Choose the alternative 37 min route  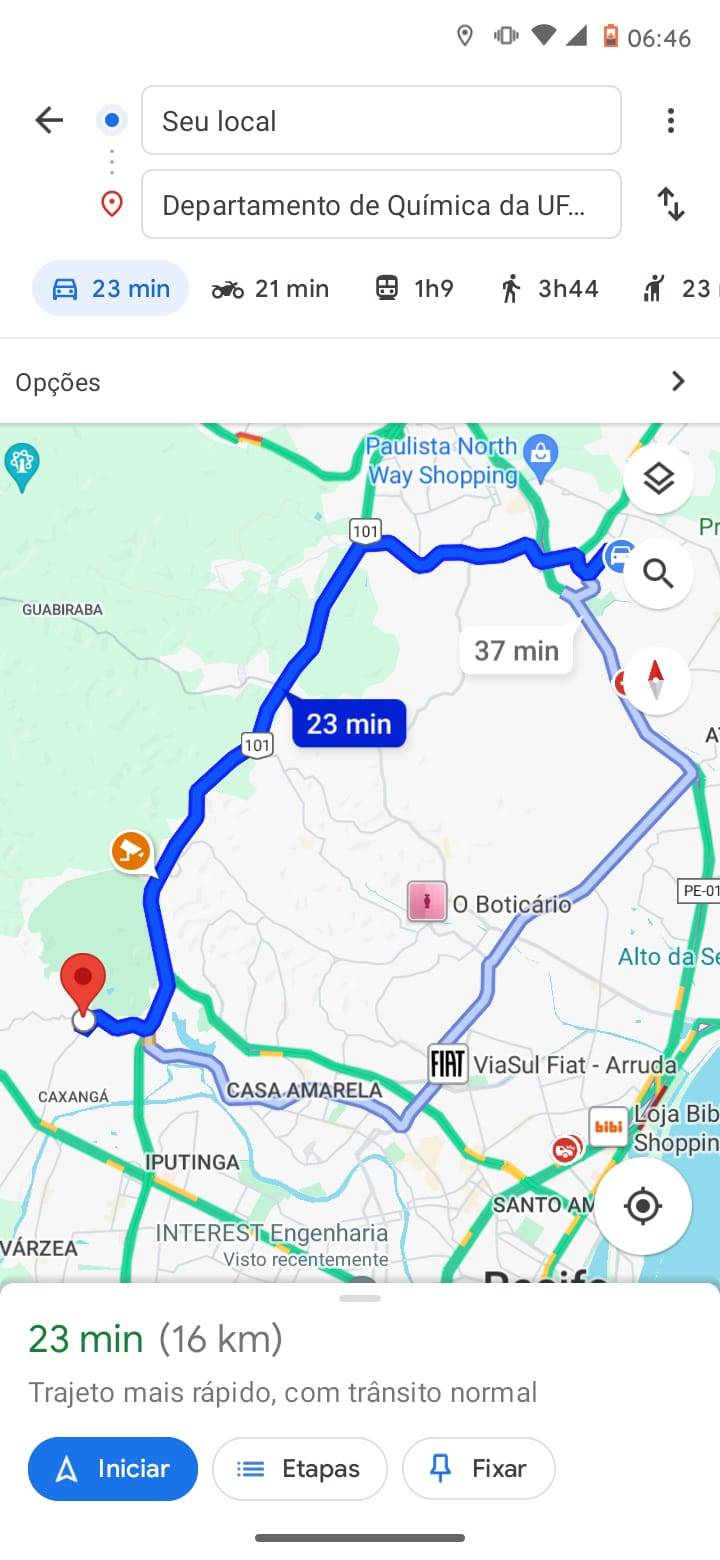tap(516, 651)
